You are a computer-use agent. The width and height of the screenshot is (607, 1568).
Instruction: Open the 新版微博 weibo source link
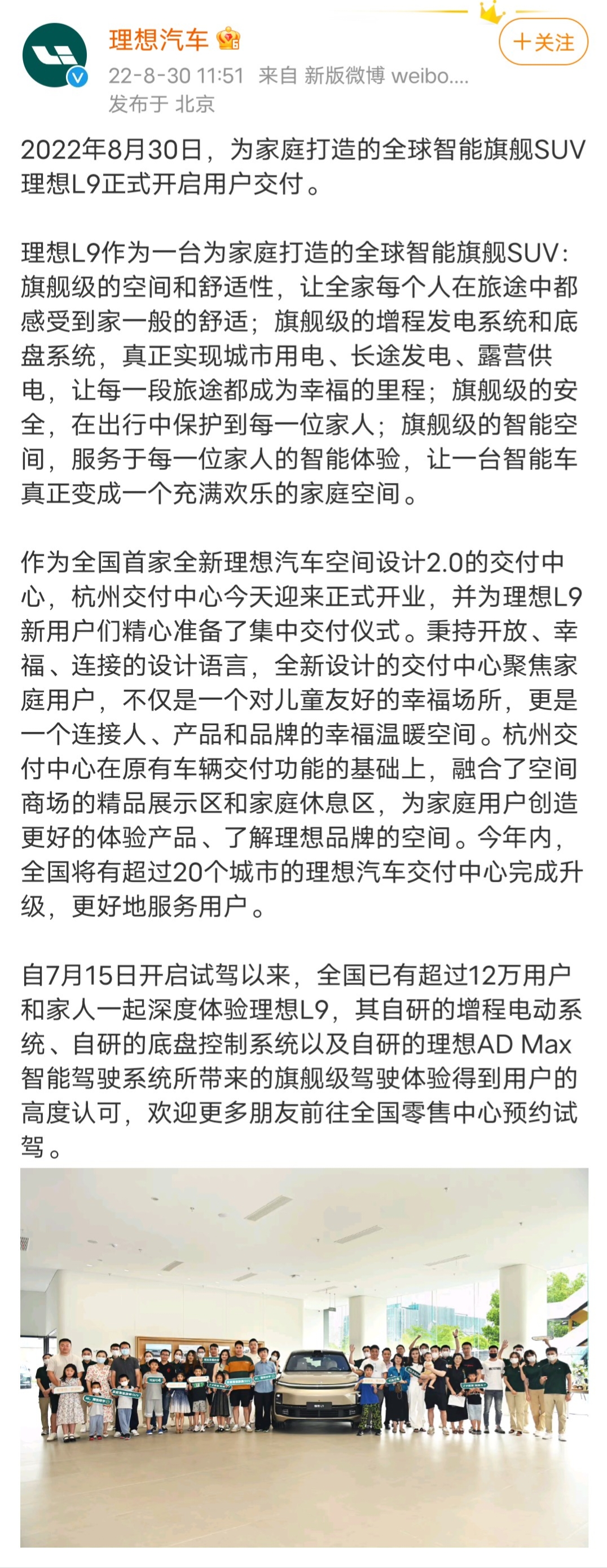386,76
